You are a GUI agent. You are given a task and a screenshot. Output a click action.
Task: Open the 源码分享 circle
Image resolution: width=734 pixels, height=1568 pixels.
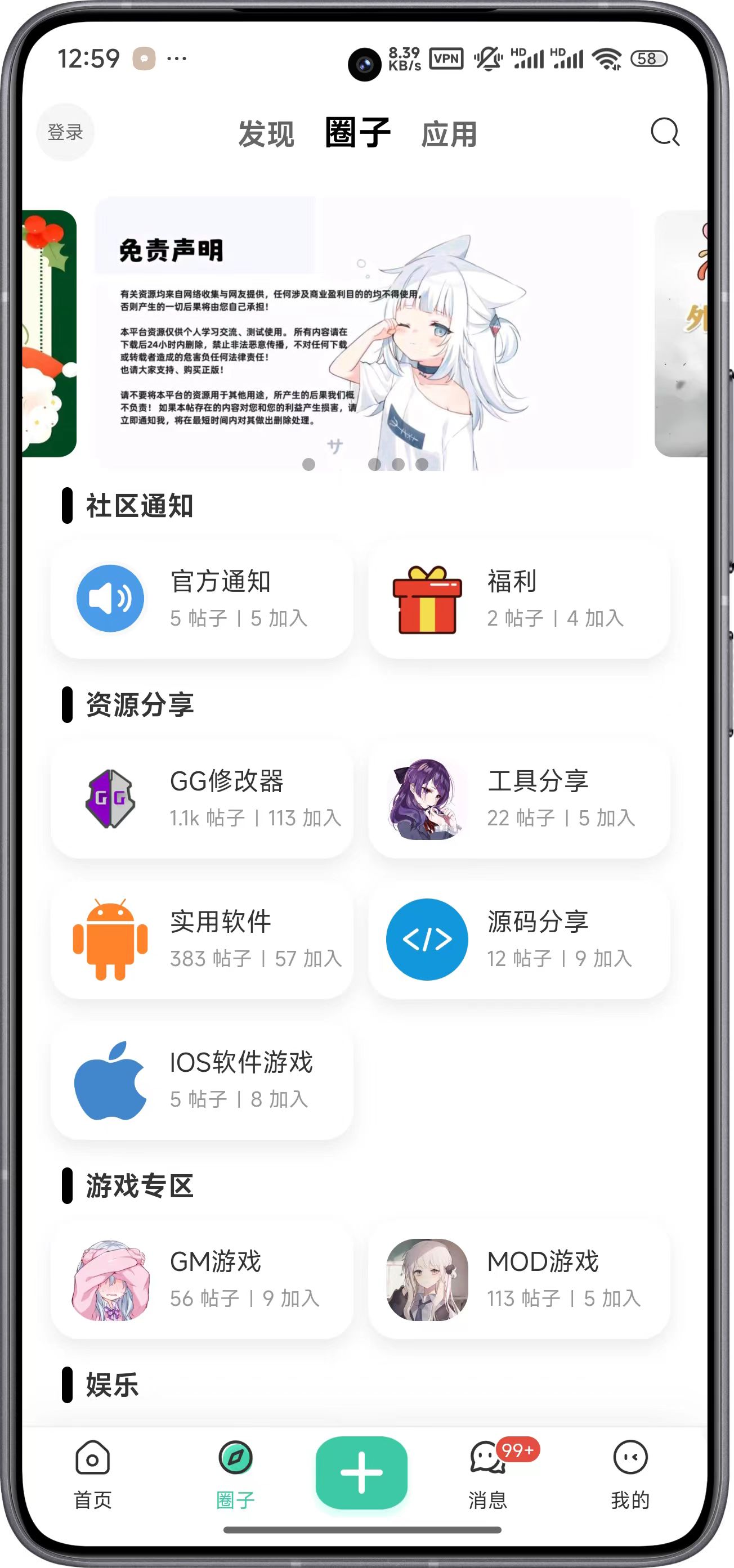519,939
